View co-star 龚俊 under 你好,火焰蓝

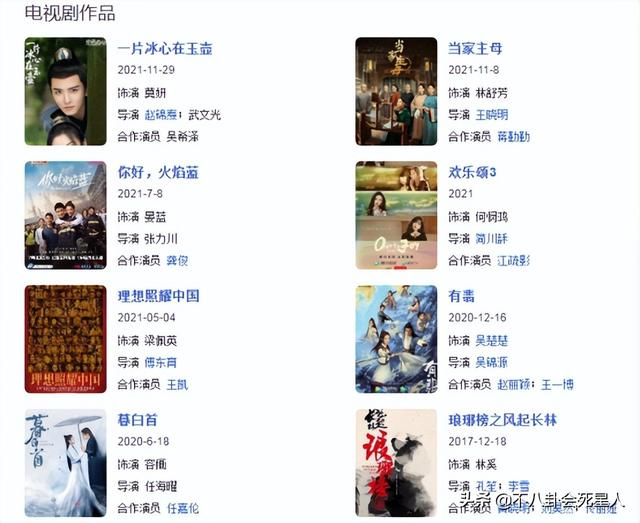[177, 260]
